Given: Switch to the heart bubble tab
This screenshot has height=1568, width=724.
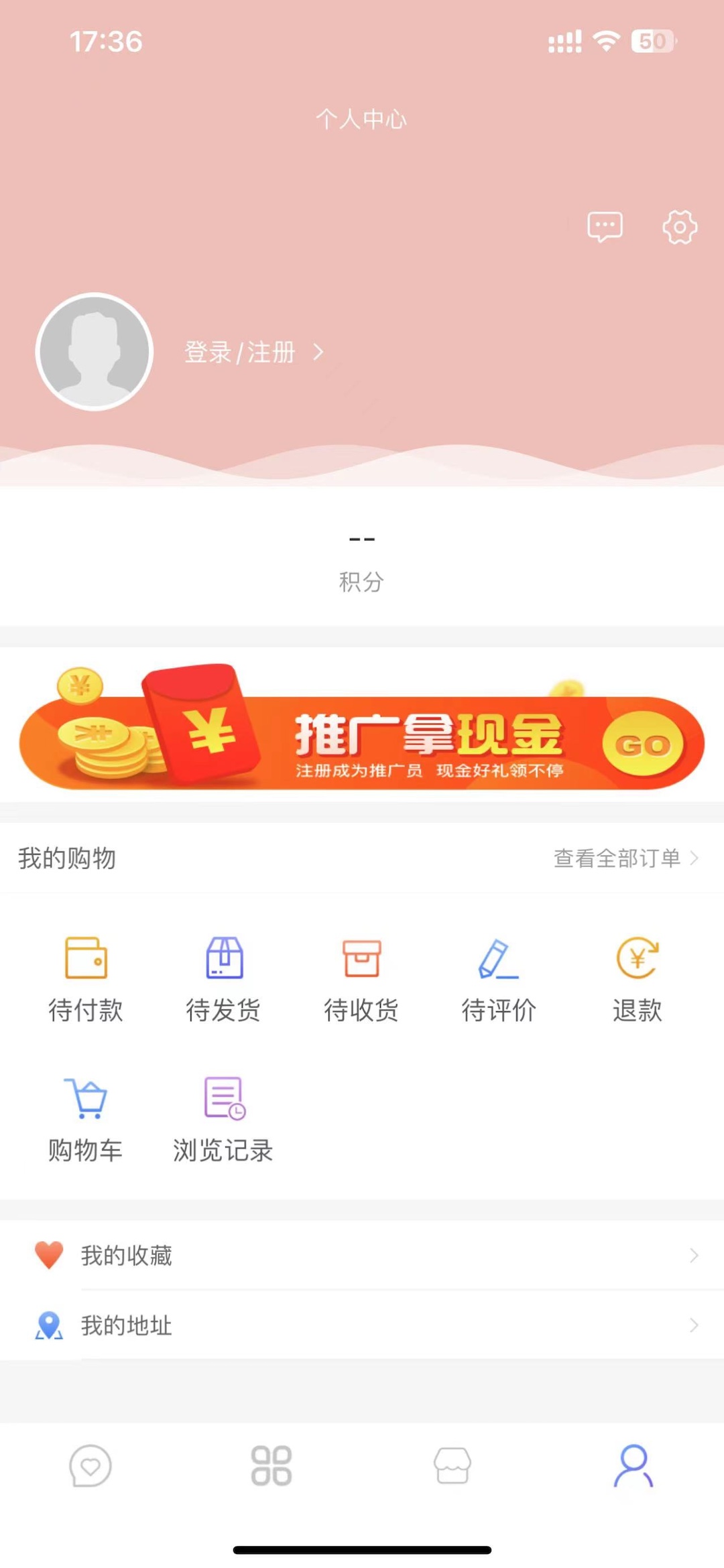Looking at the screenshot, I should pos(90,1466).
